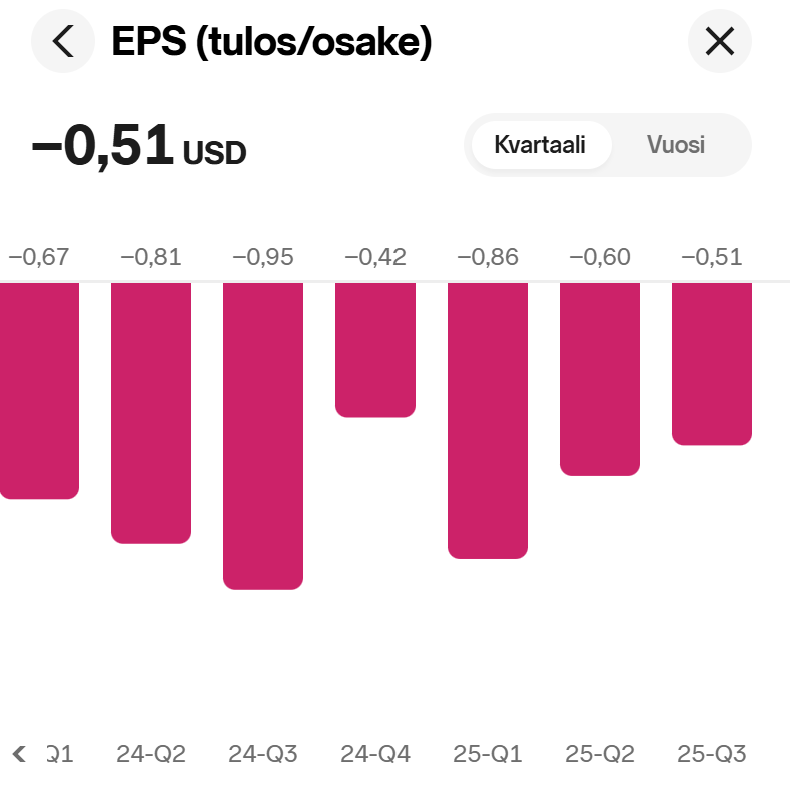Switch to the Vuosi view
Viewport: 790px width, 794px height.
[x=676, y=145]
